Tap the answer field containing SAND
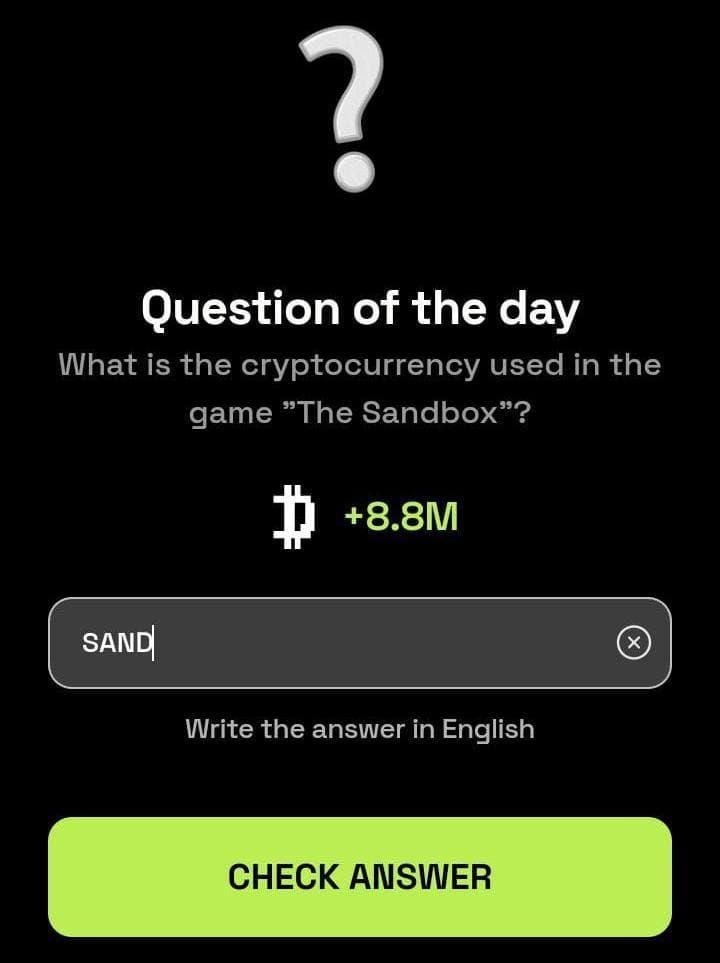The image size is (720, 963). point(330,643)
